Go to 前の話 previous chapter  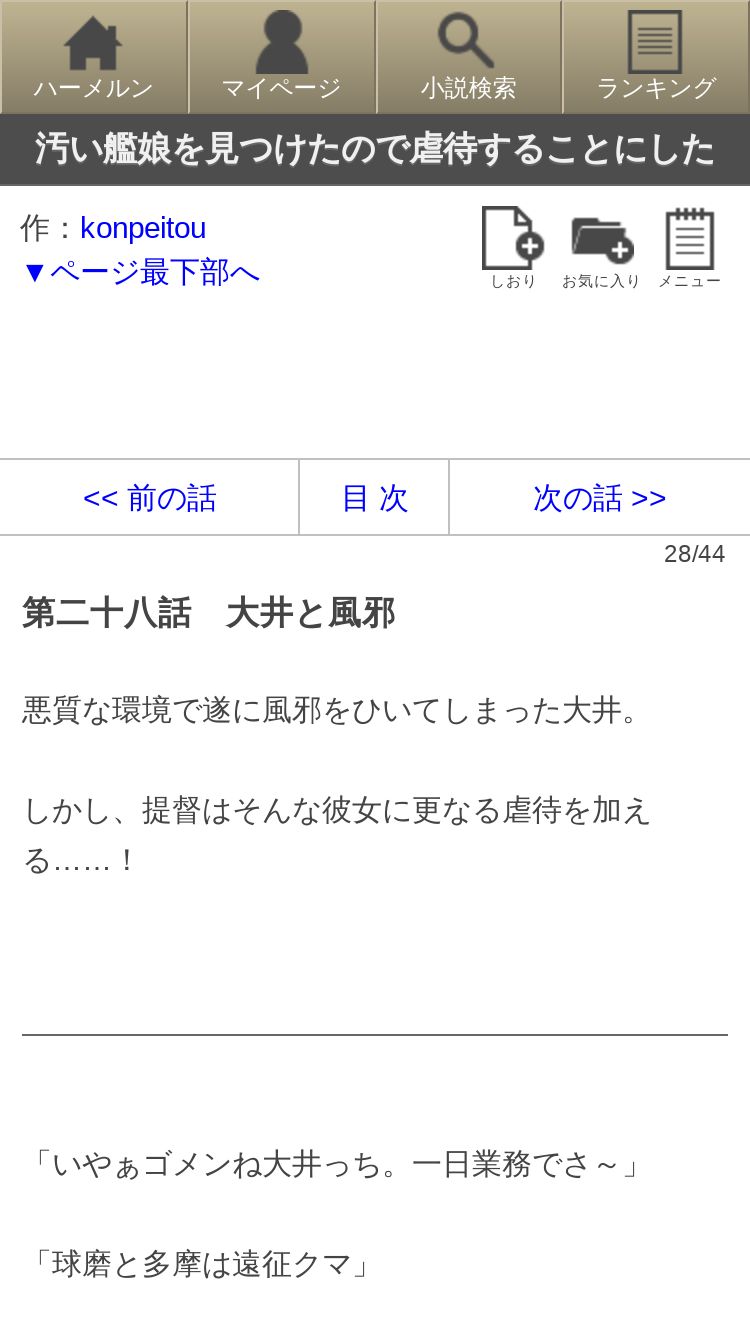(150, 497)
